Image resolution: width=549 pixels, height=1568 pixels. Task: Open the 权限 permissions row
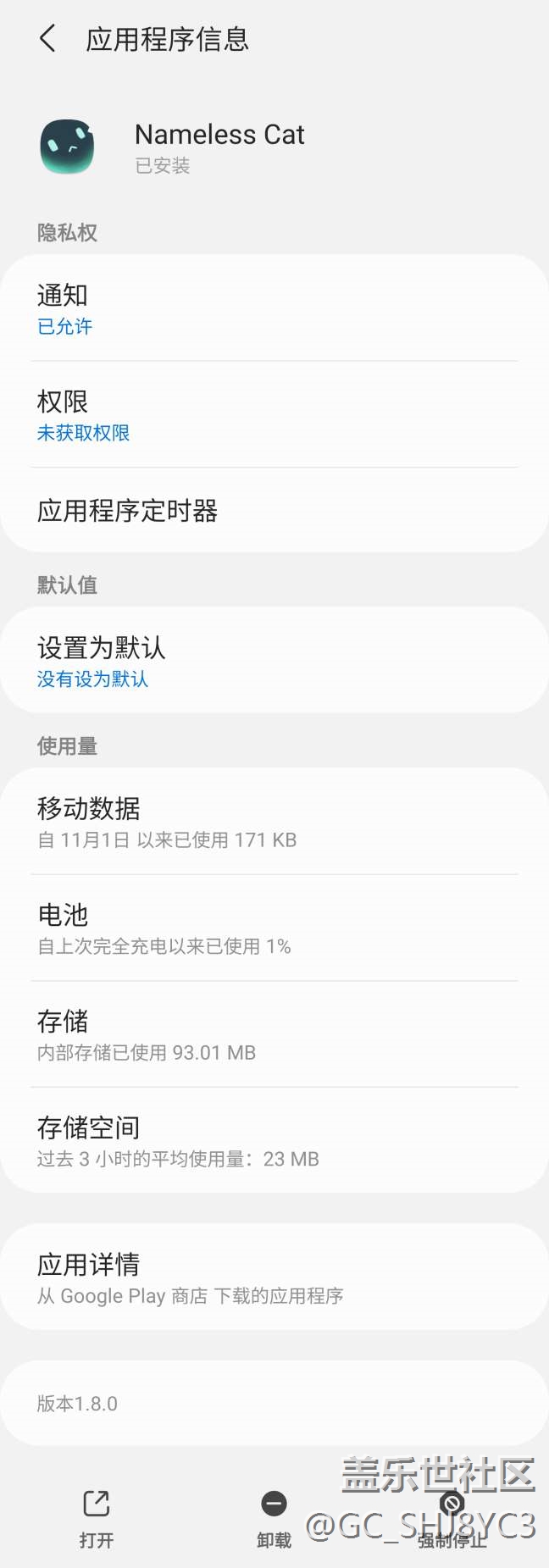pos(274,415)
